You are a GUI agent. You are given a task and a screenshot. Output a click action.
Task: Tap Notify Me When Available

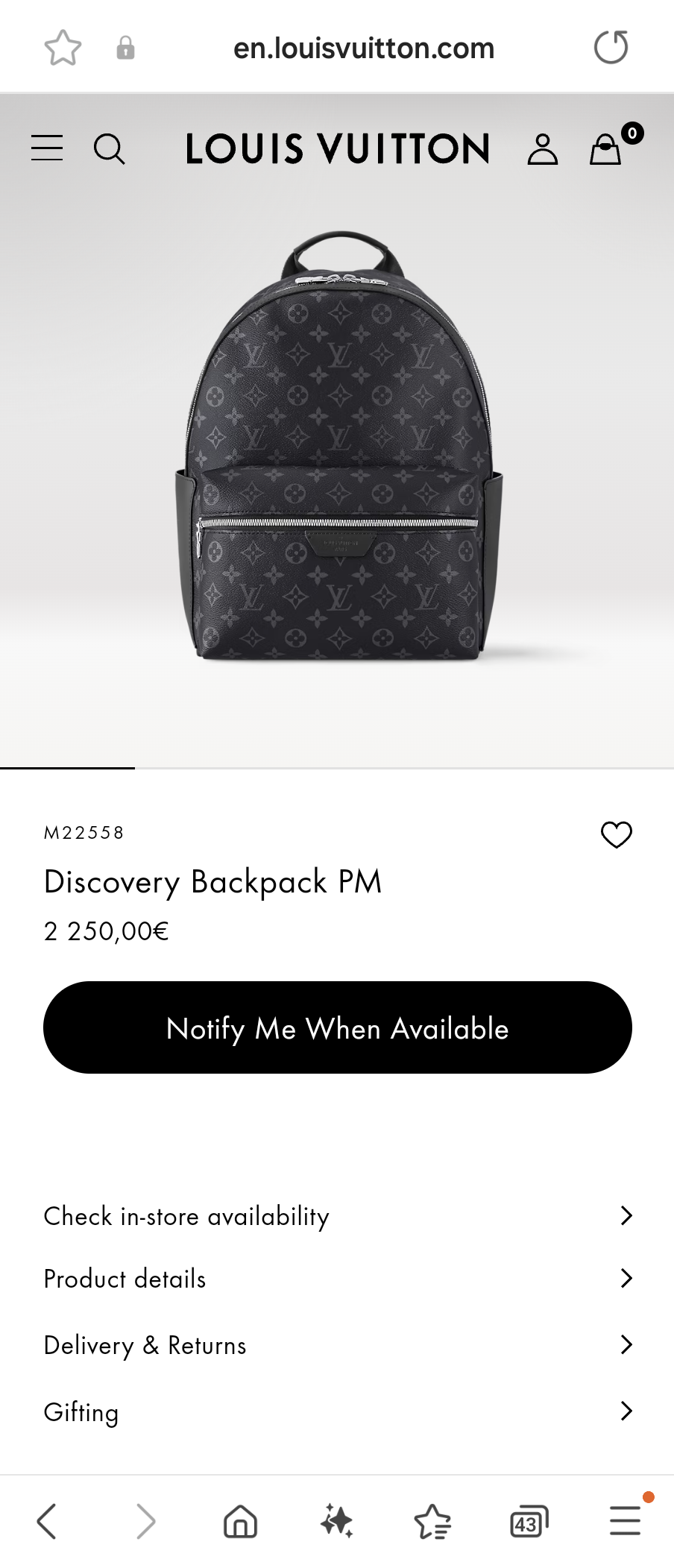[x=337, y=1027]
